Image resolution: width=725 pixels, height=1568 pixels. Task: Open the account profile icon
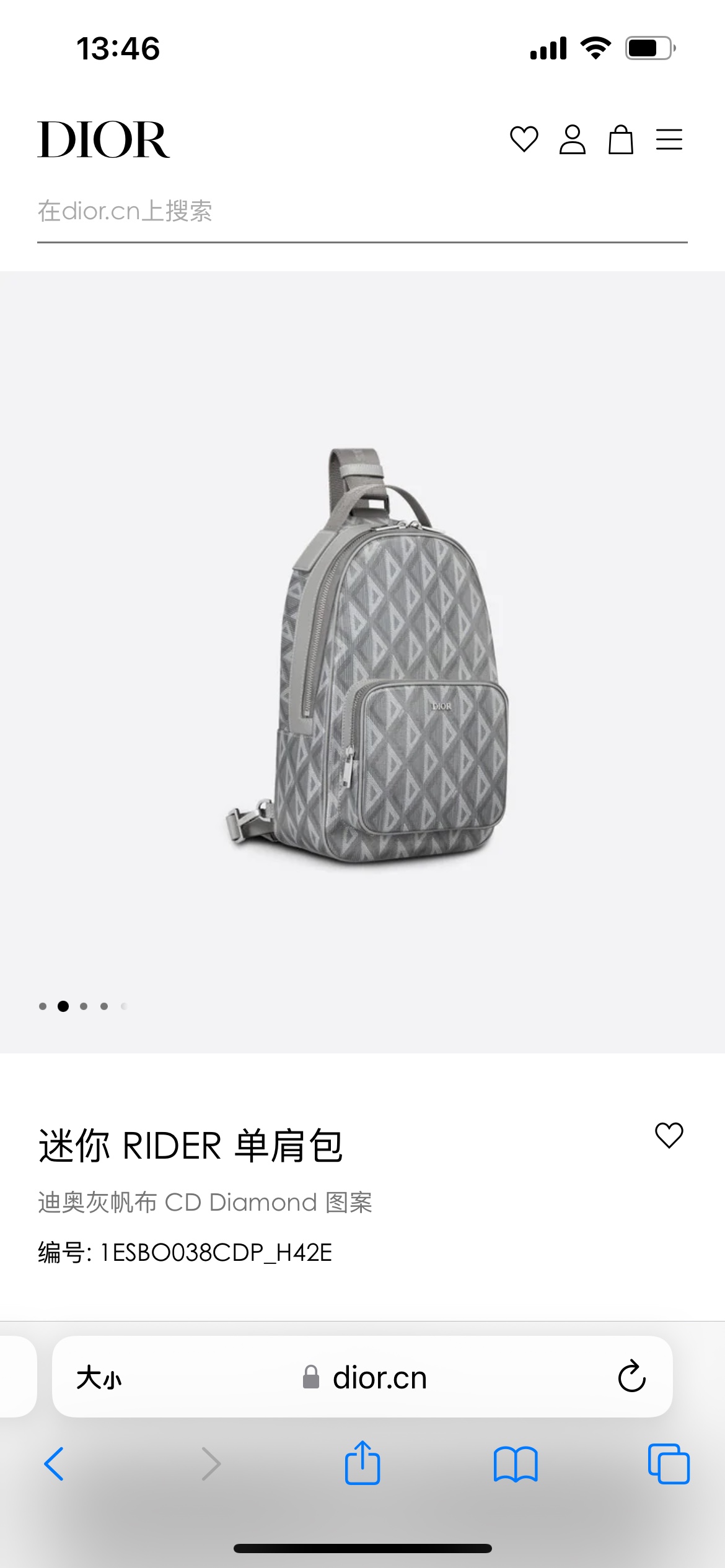click(x=572, y=139)
